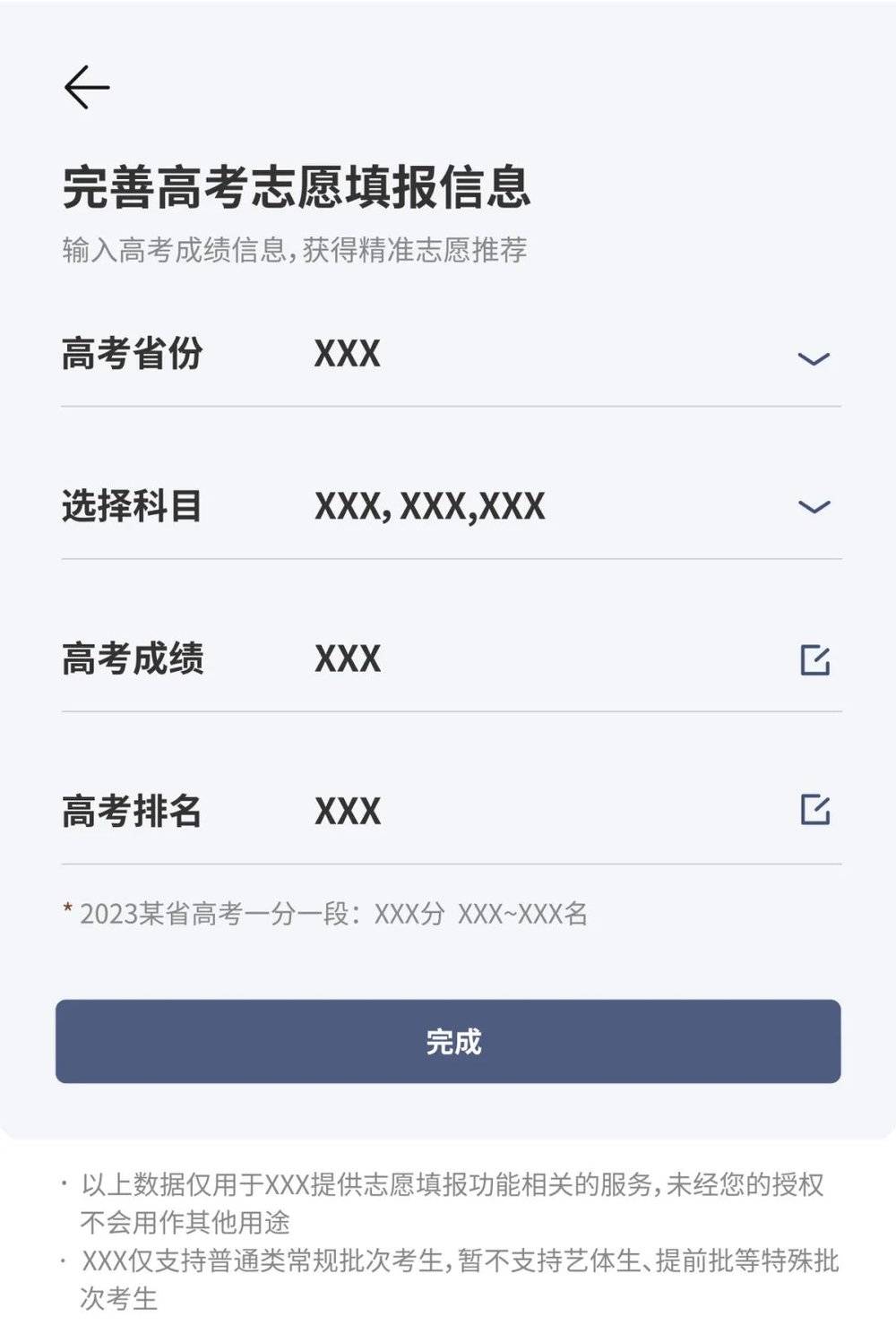Tap the 完成 button

coord(448,1041)
